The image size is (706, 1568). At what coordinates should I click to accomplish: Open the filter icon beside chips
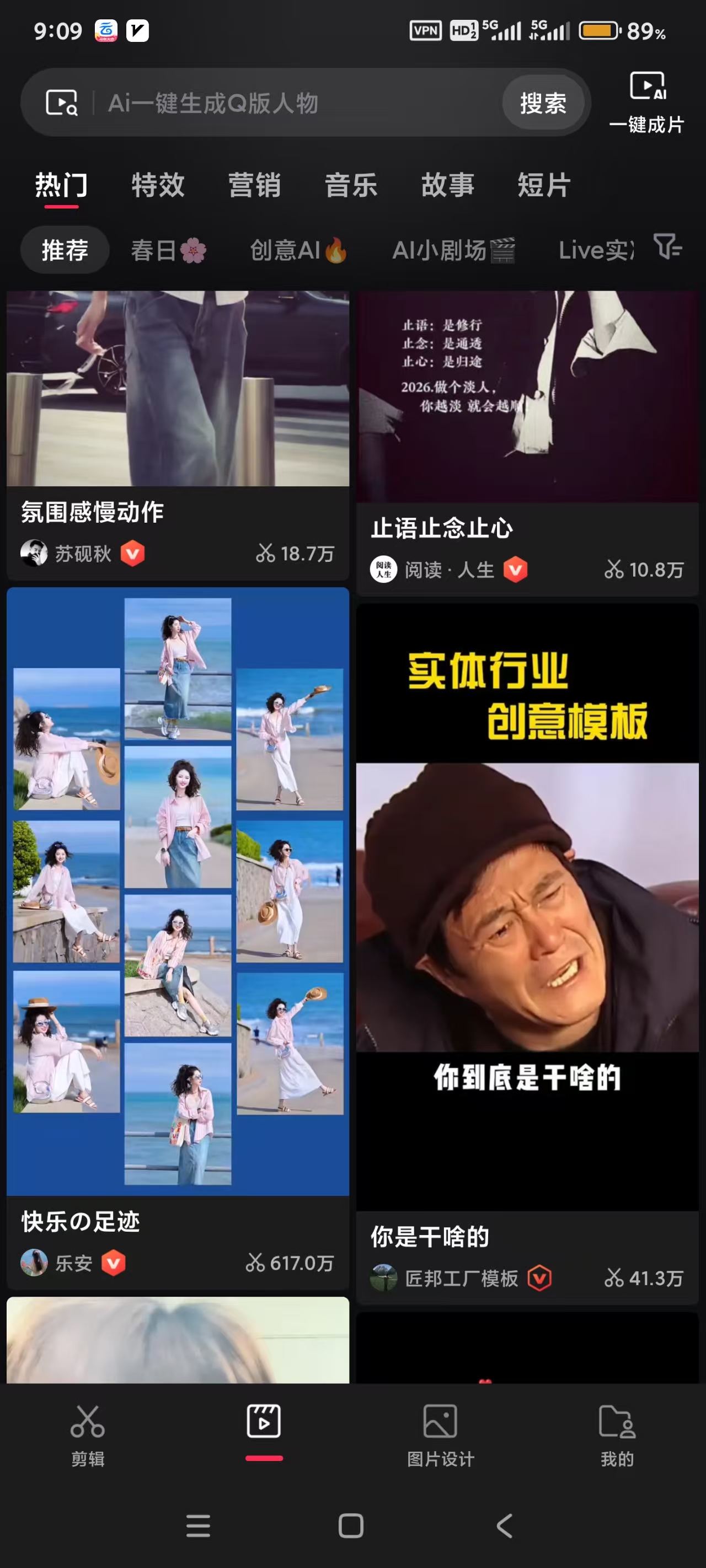(x=666, y=246)
